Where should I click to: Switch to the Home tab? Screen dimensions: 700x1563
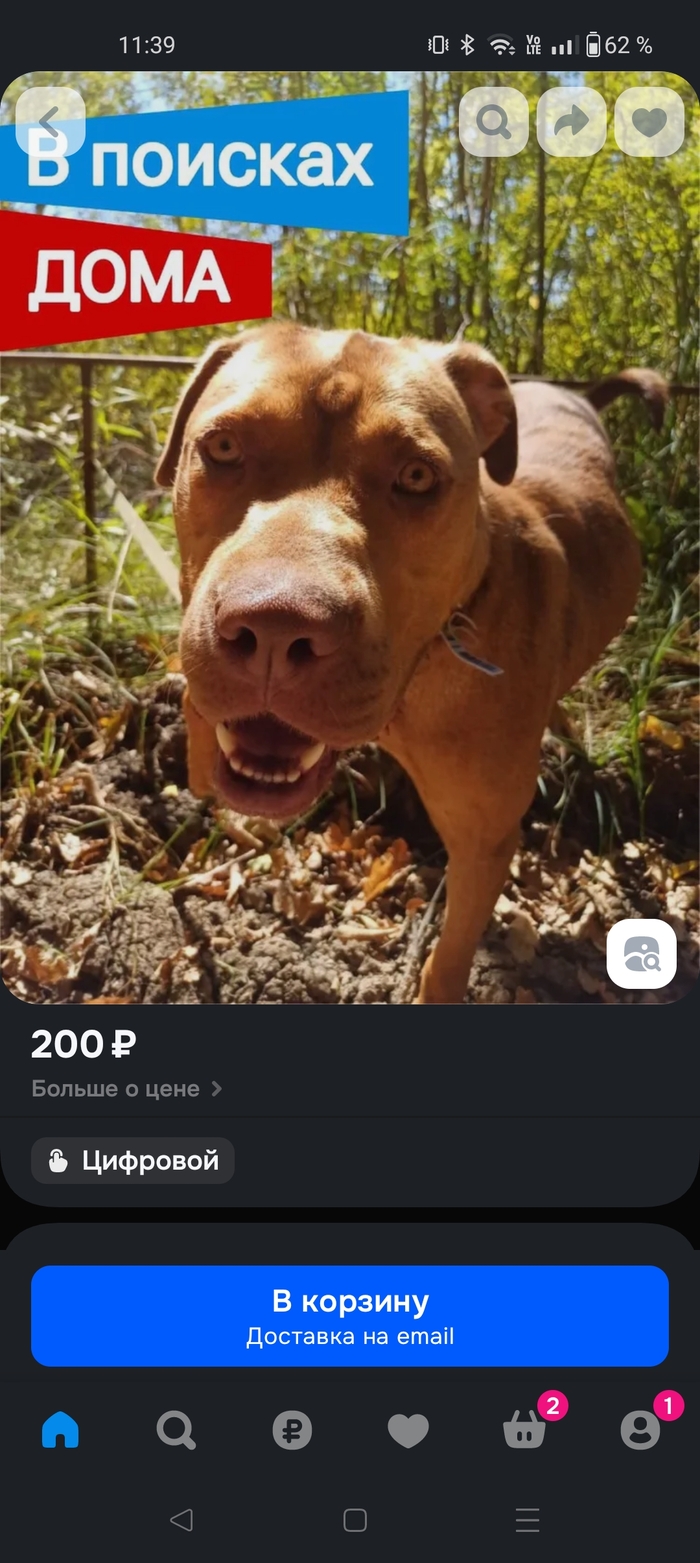(60, 1430)
